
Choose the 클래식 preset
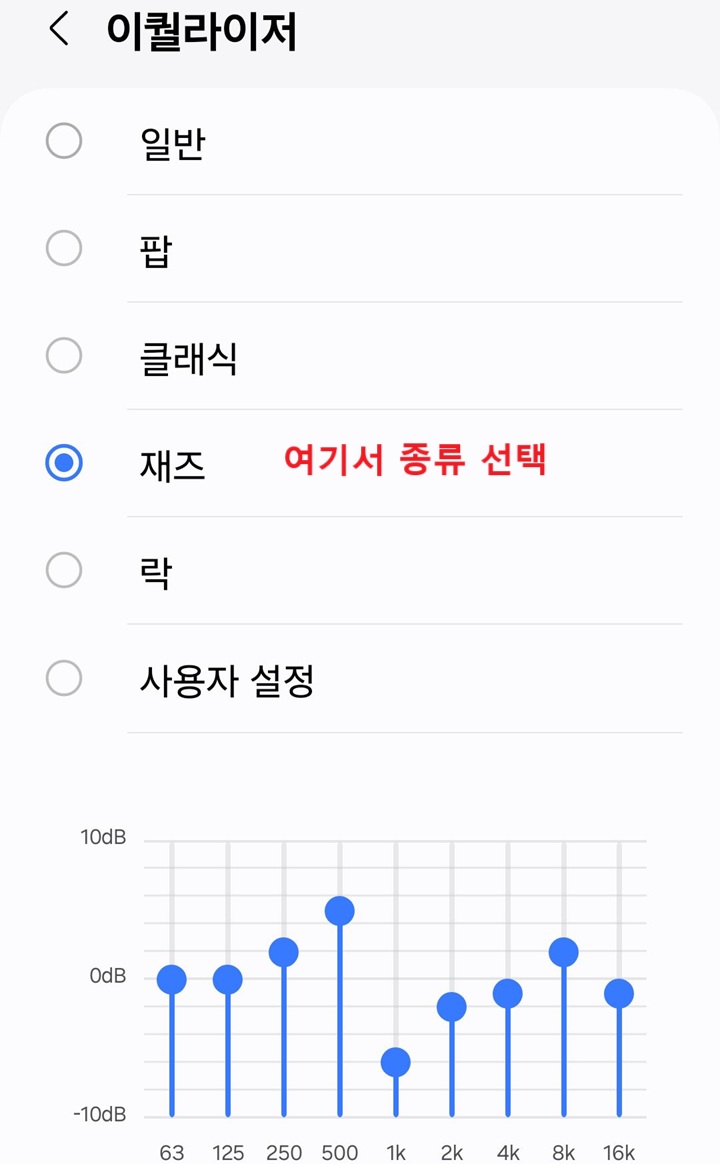pyautogui.click(x=63, y=355)
